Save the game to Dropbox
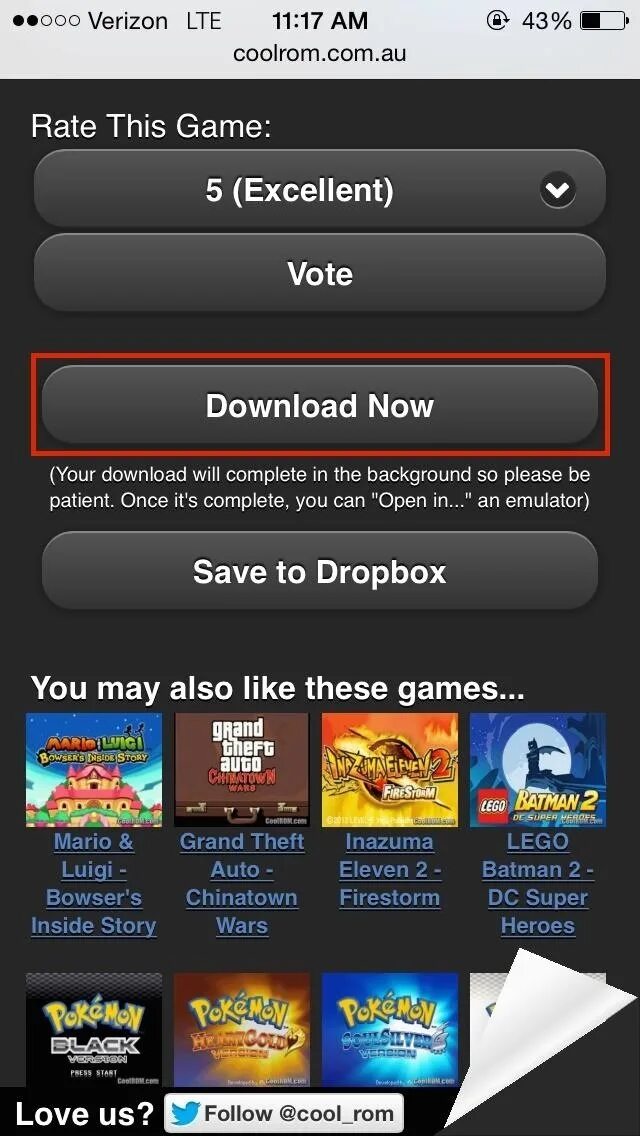The image size is (640, 1136). coord(320,572)
